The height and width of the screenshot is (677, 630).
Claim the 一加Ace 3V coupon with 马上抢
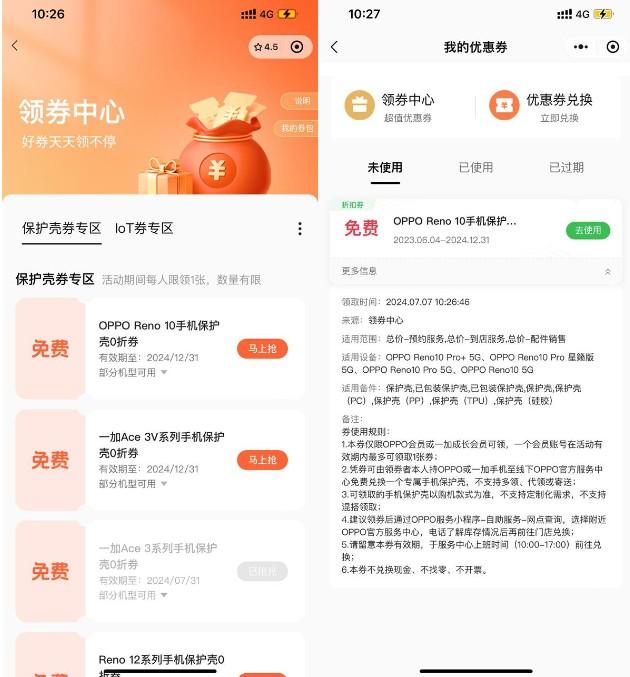click(261, 460)
